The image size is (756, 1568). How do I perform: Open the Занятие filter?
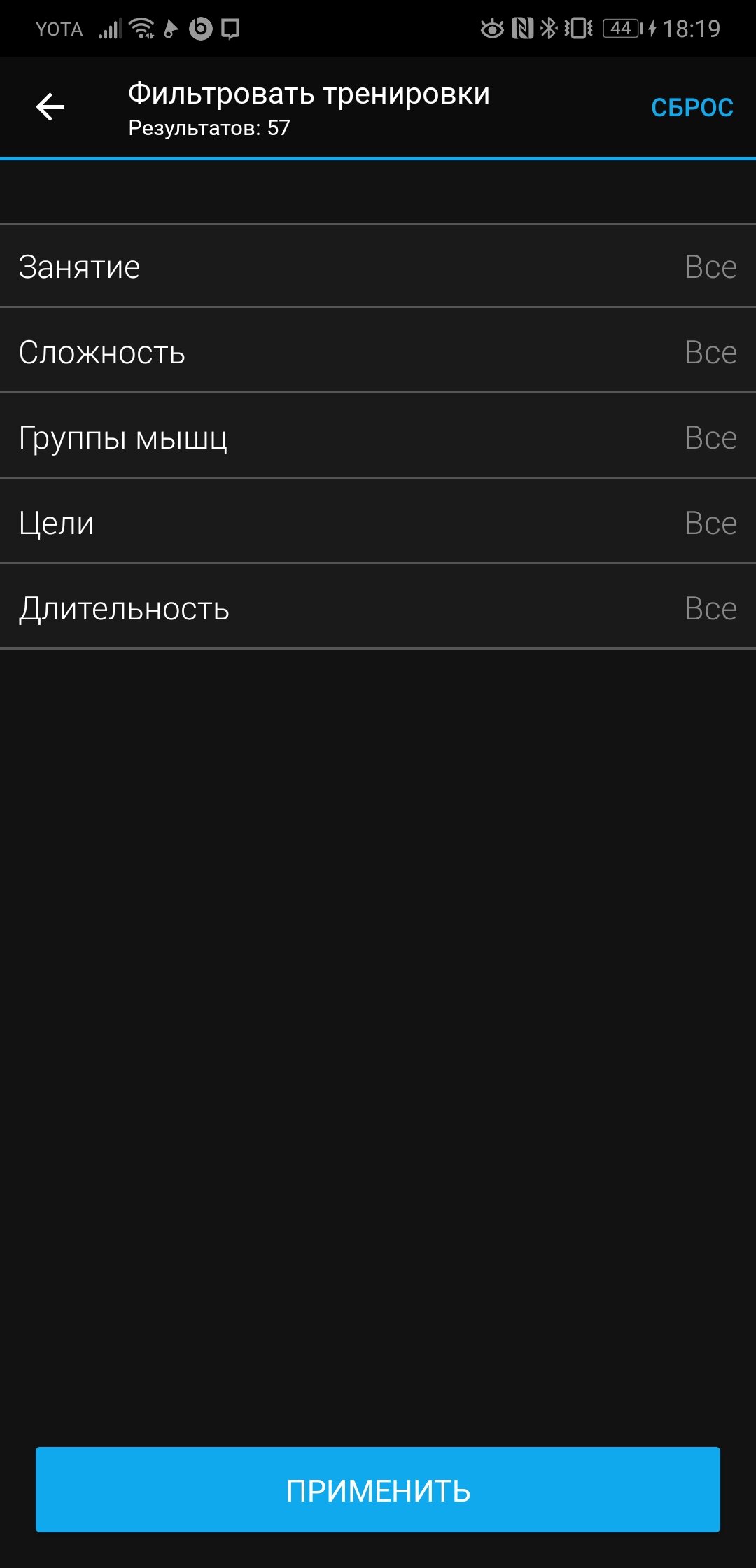coord(378,267)
